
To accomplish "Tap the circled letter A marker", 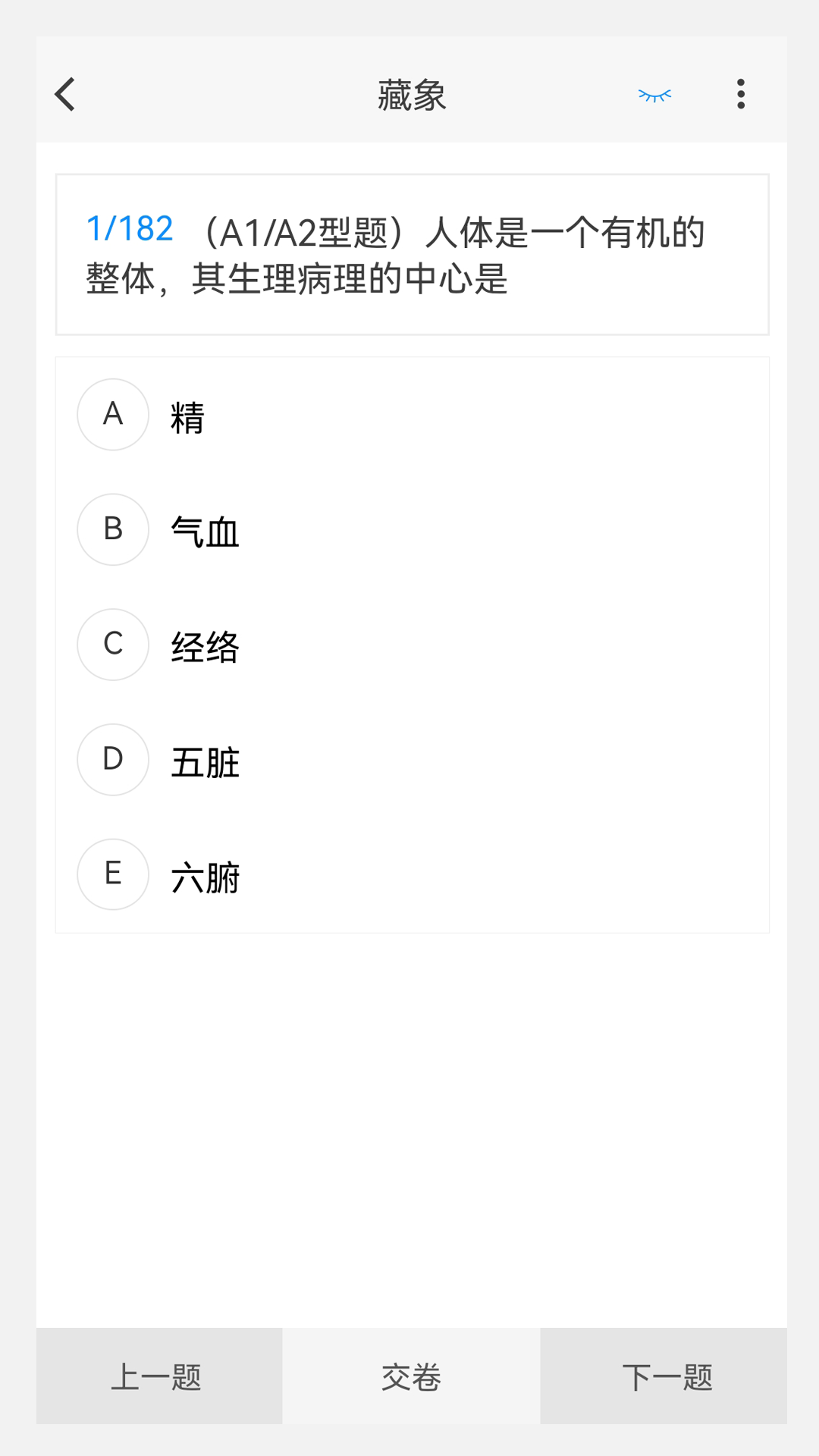I will (x=113, y=415).
